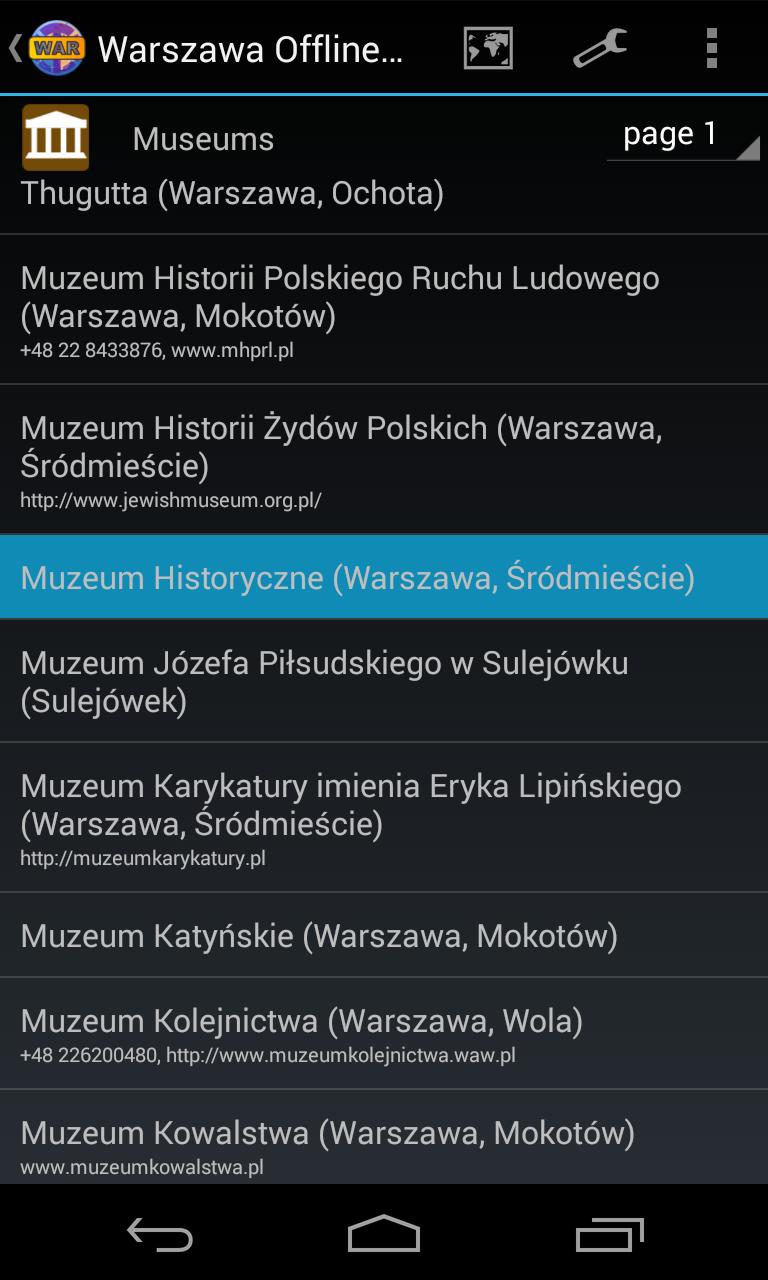Go back via the Warszawa Offline app icon
Screen dimensions: 768x1280
pos(48,48)
